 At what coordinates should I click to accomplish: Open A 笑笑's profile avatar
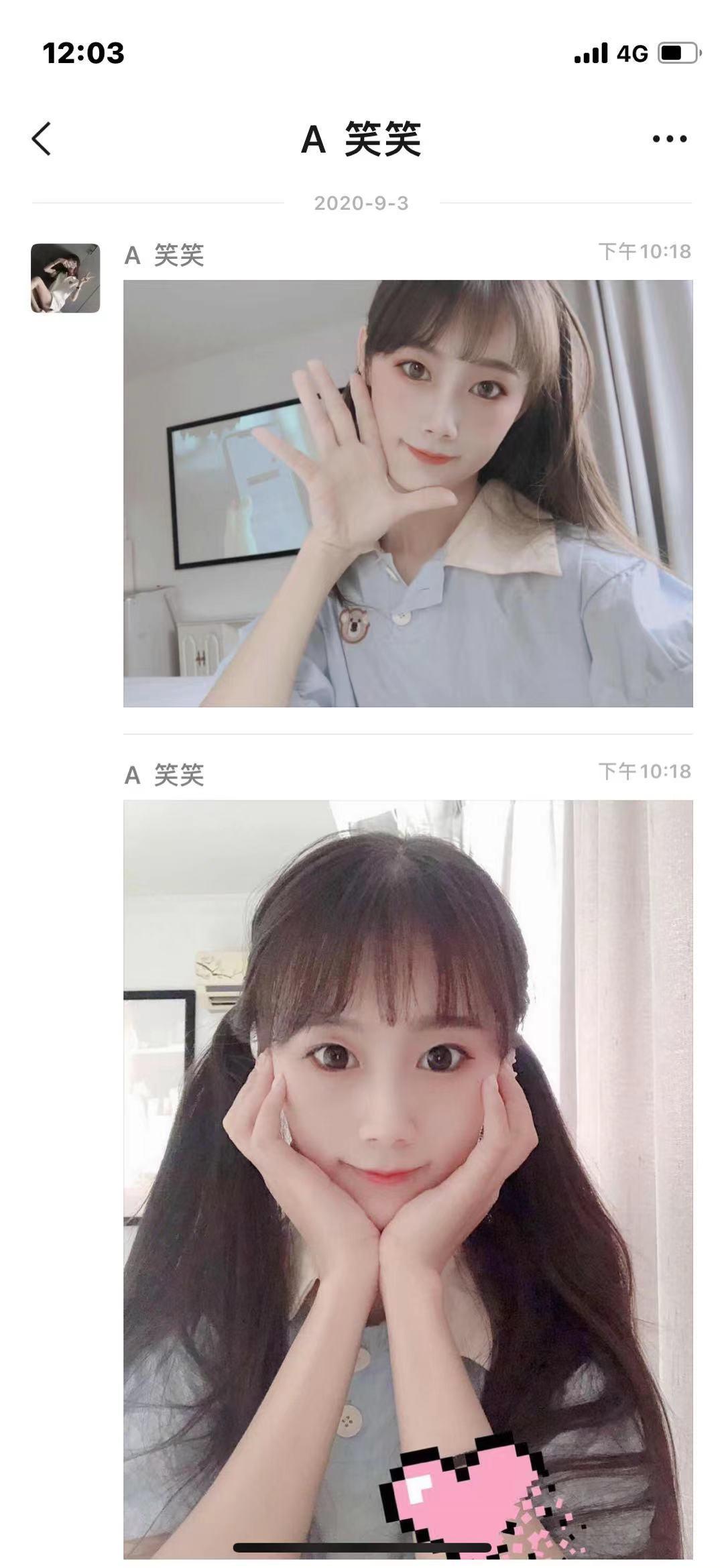pyautogui.click(x=66, y=278)
